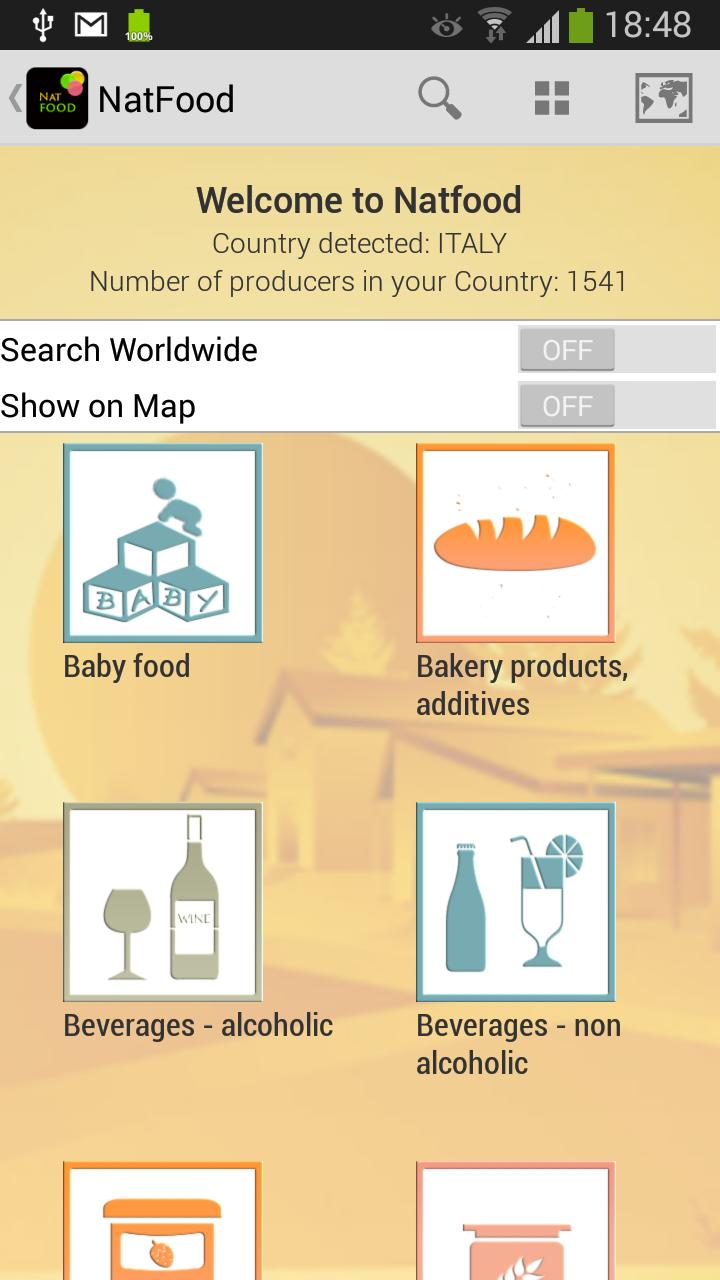Tap the back chevron to go back
Screen dimensions: 720x1280
[13, 97]
